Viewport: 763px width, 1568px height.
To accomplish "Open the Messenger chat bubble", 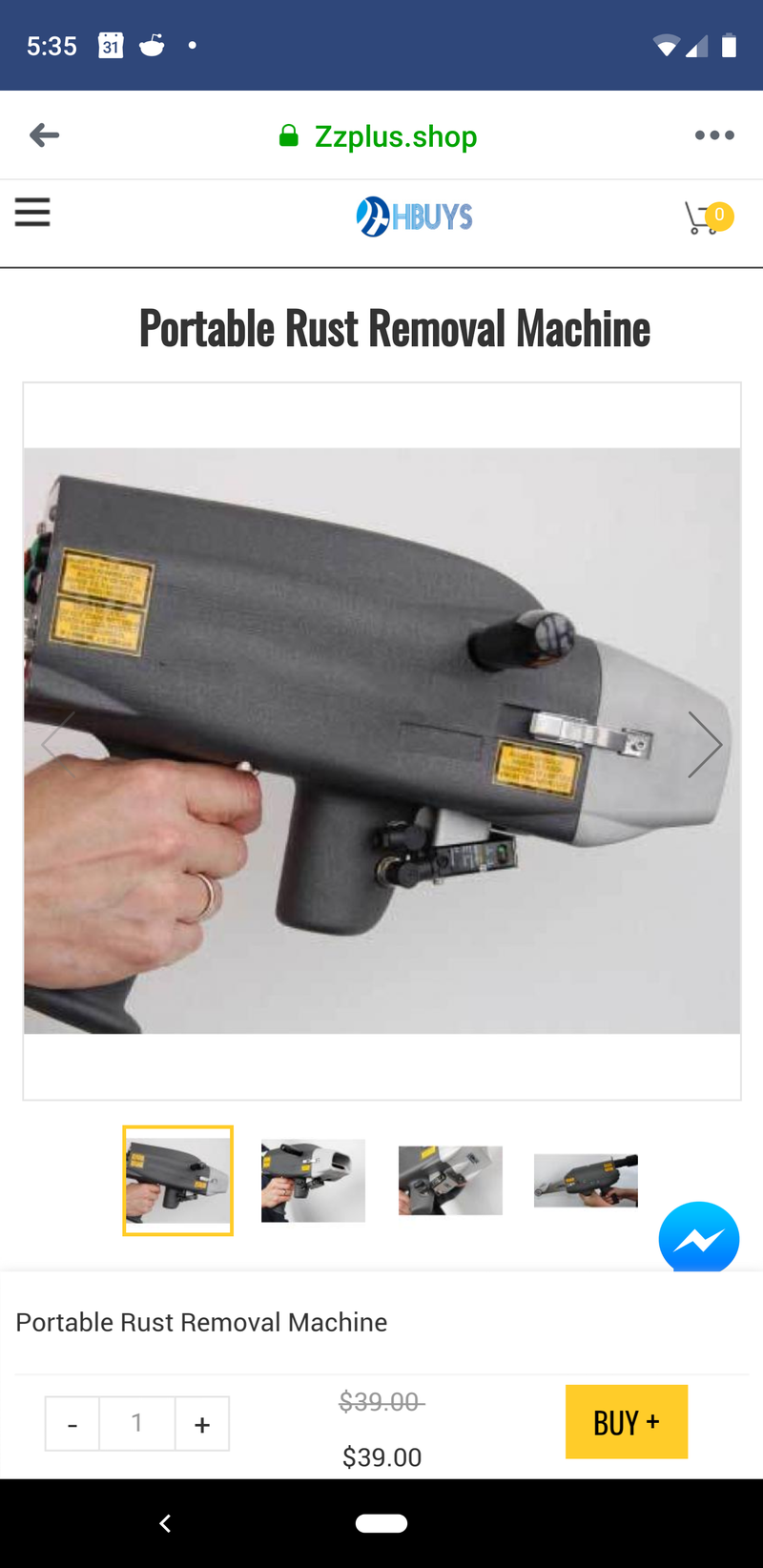I will pos(699,1238).
